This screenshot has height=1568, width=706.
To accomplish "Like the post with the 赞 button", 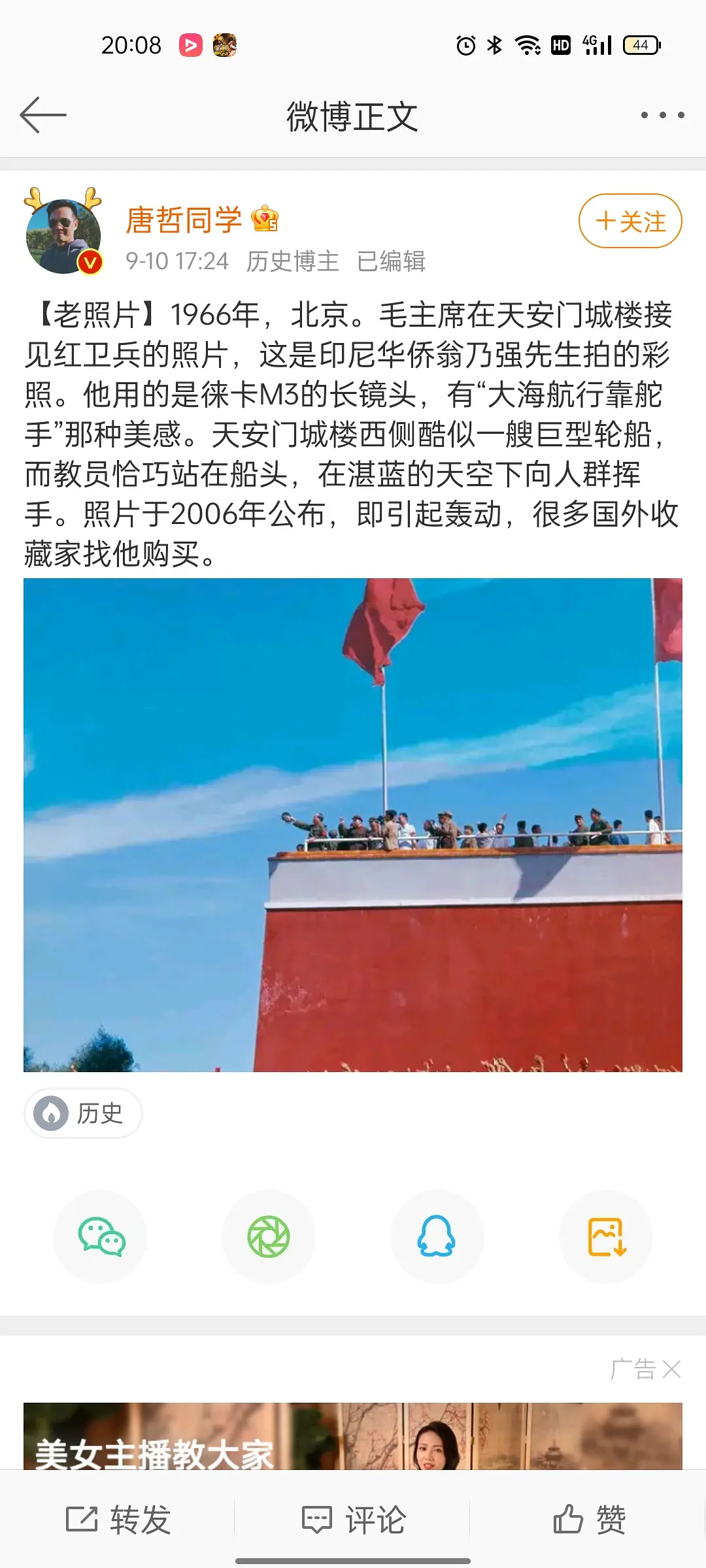I will 589,1520.
